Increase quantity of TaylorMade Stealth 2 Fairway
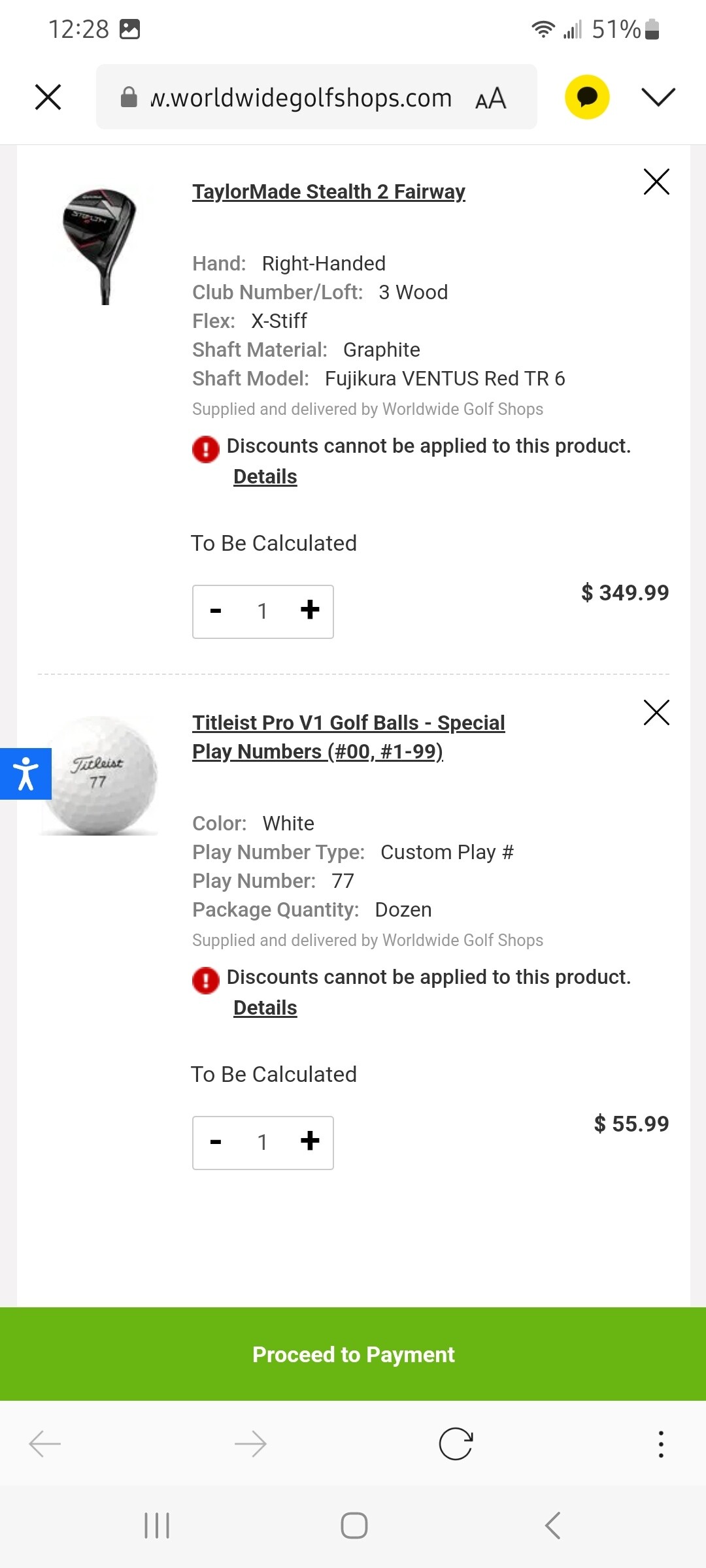 pos(310,610)
